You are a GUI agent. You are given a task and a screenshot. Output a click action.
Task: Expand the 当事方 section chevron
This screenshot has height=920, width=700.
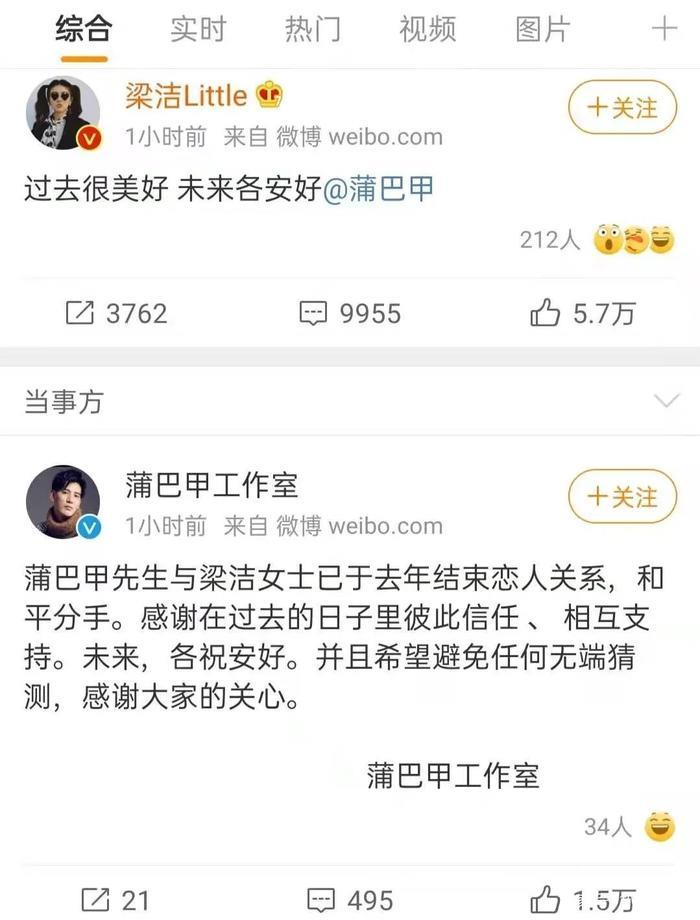[665, 402]
